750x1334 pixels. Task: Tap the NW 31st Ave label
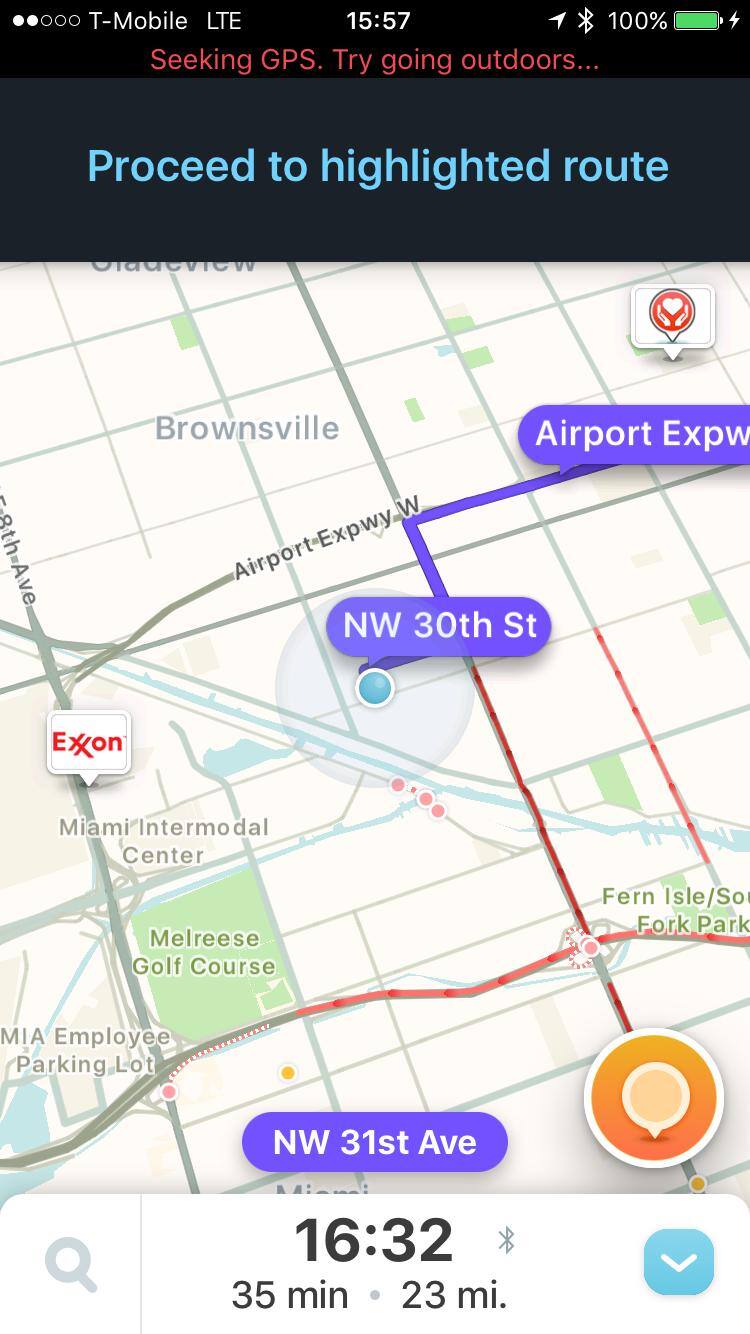[375, 1142]
